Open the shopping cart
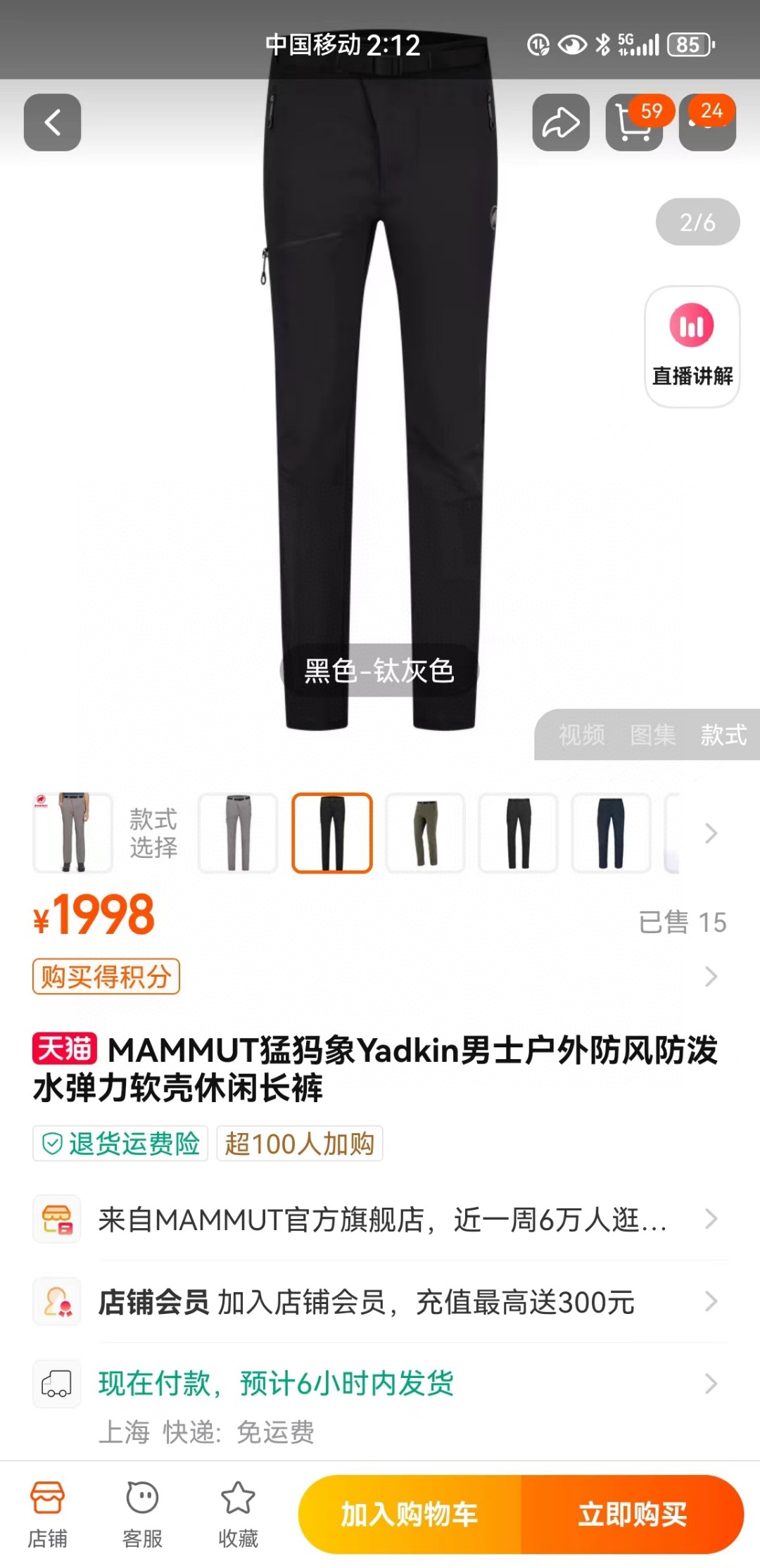760x1568 pixels. (x=633, y=124)
